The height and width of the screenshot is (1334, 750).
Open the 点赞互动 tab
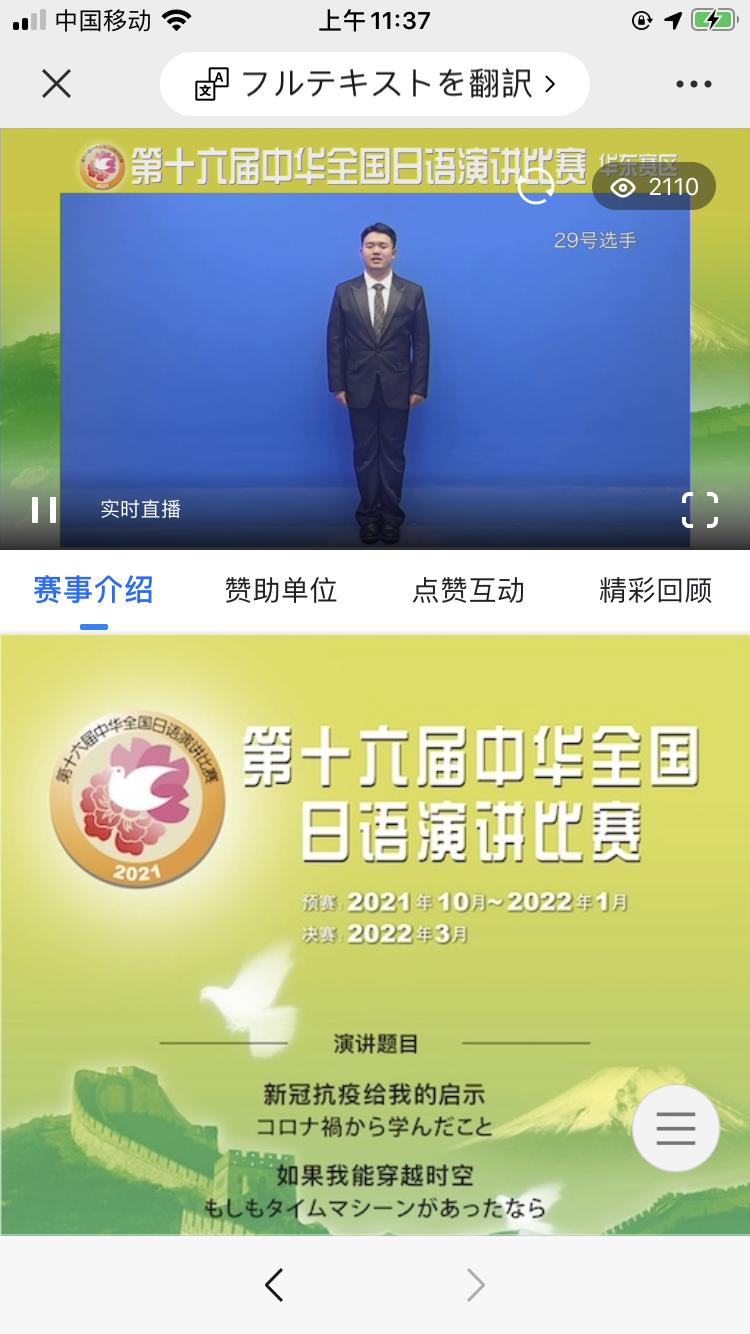pyautogui.click(x=468, y=590)
